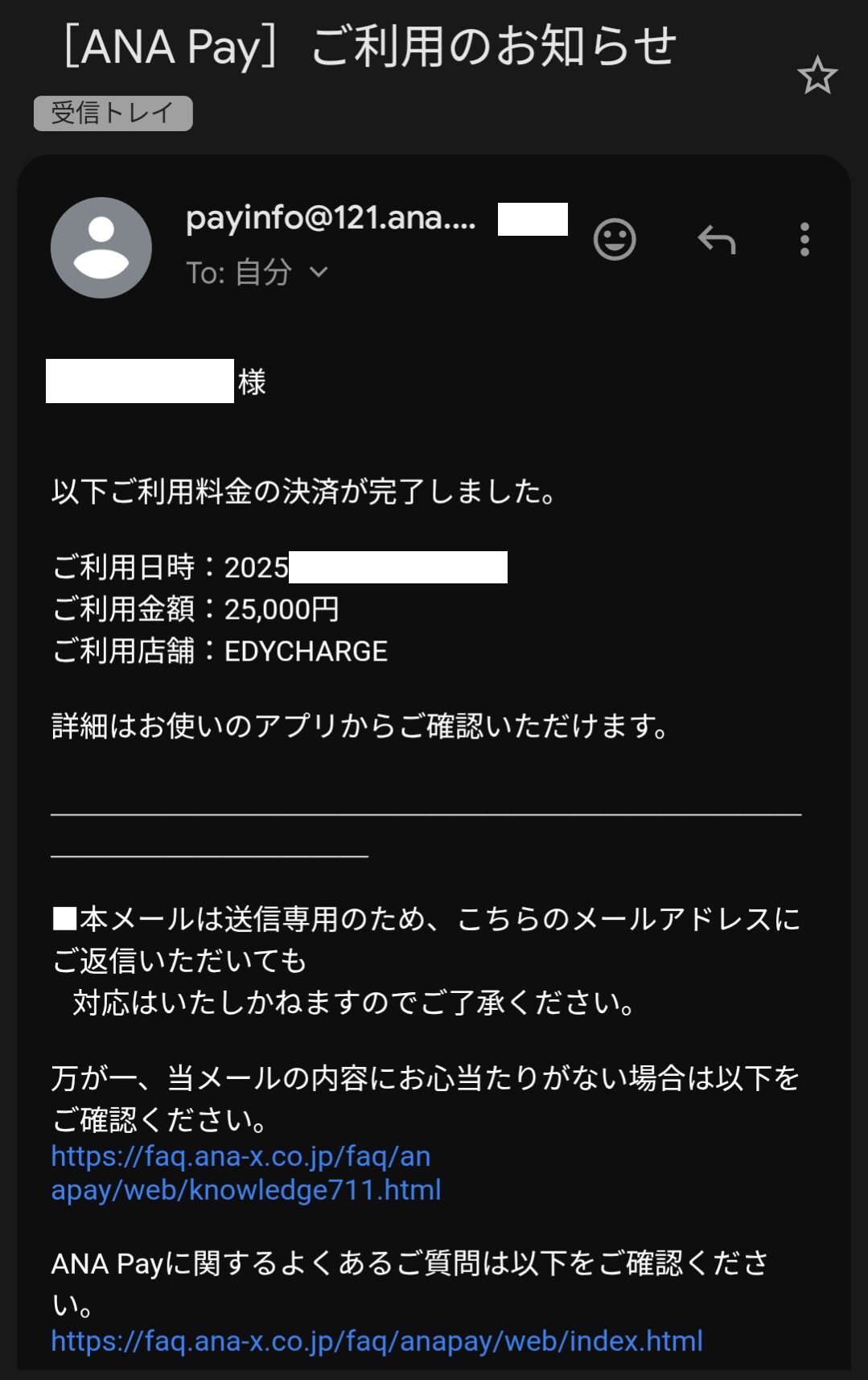Reply to the payinfo sender
868x1380 pixels.
[717, 240]
